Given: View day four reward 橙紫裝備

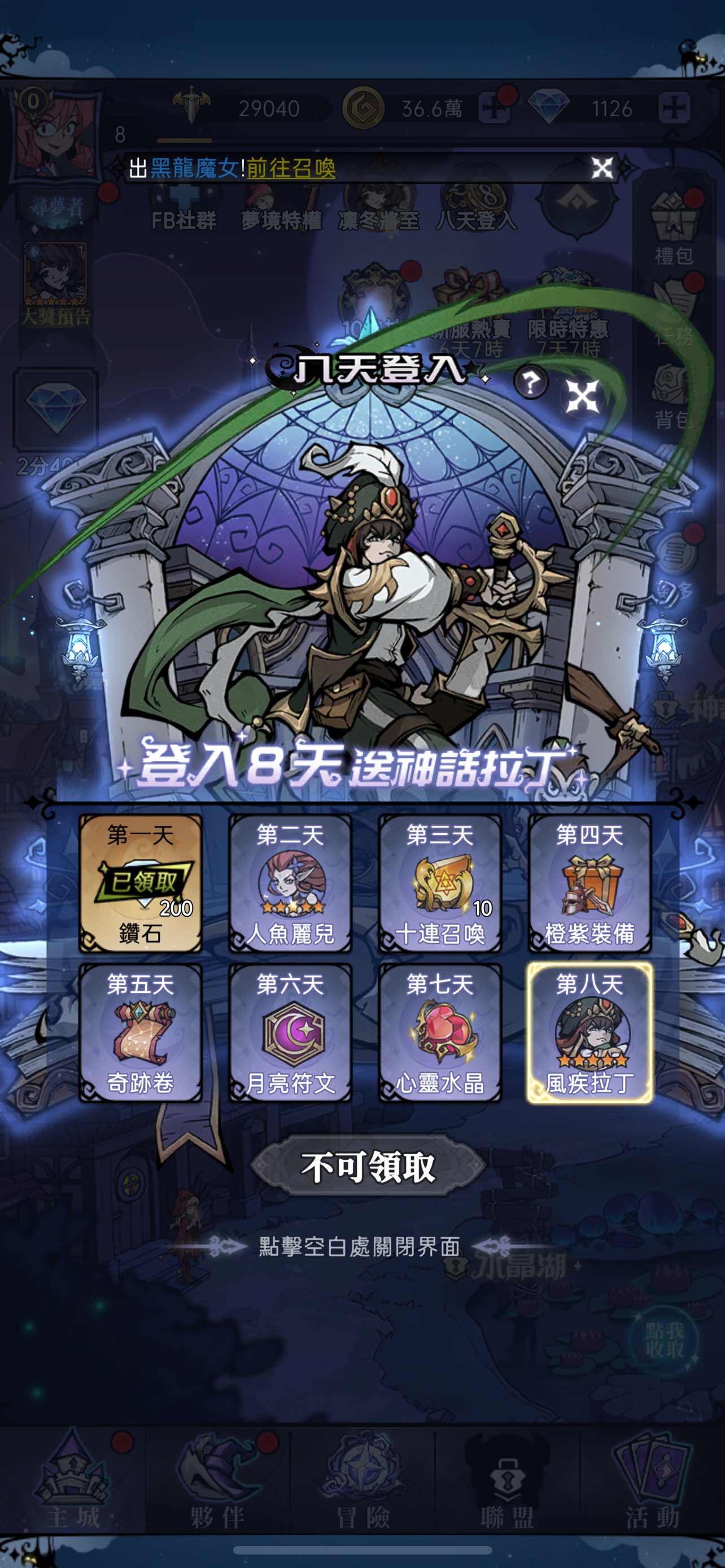Looking at the screenshot, I should point(589,883).
